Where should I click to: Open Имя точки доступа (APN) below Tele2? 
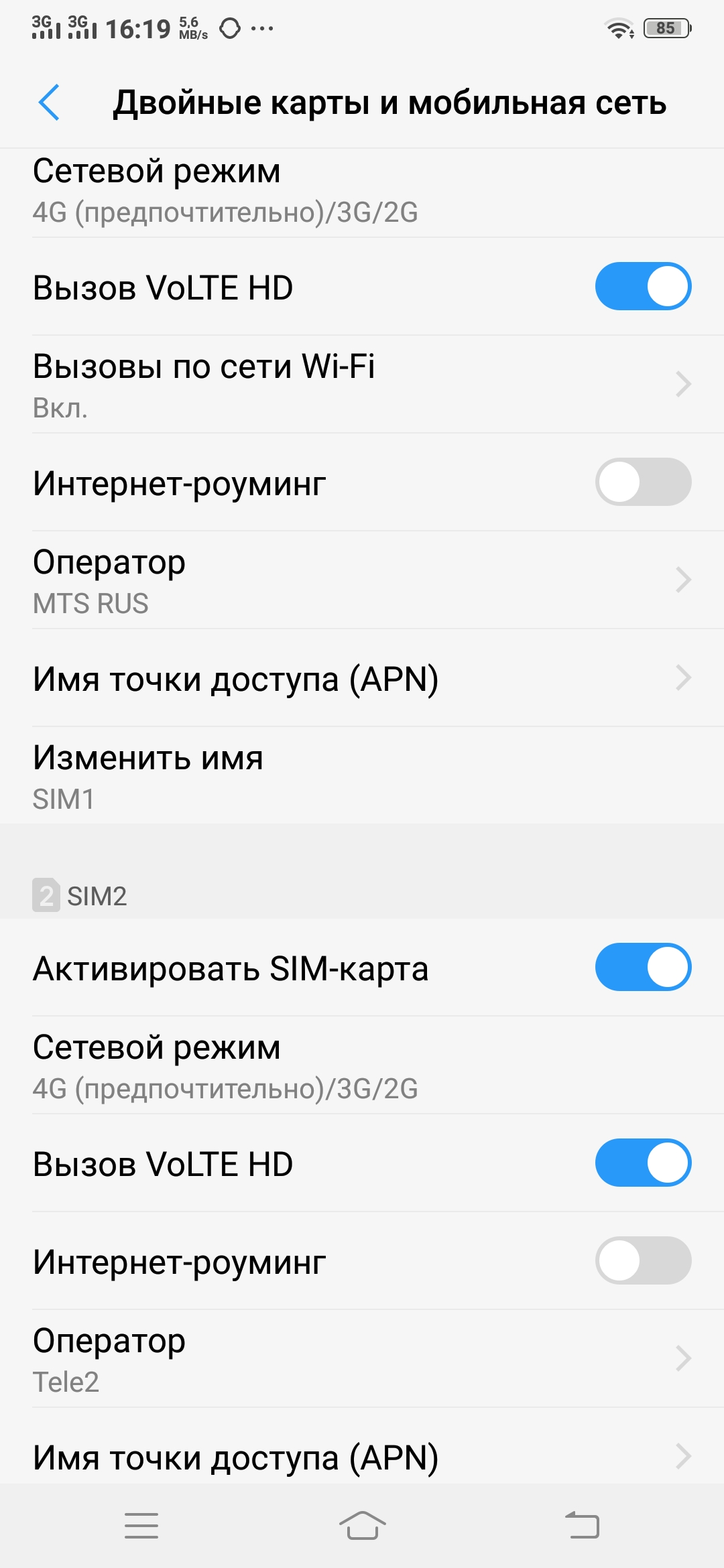(362, 1457)
